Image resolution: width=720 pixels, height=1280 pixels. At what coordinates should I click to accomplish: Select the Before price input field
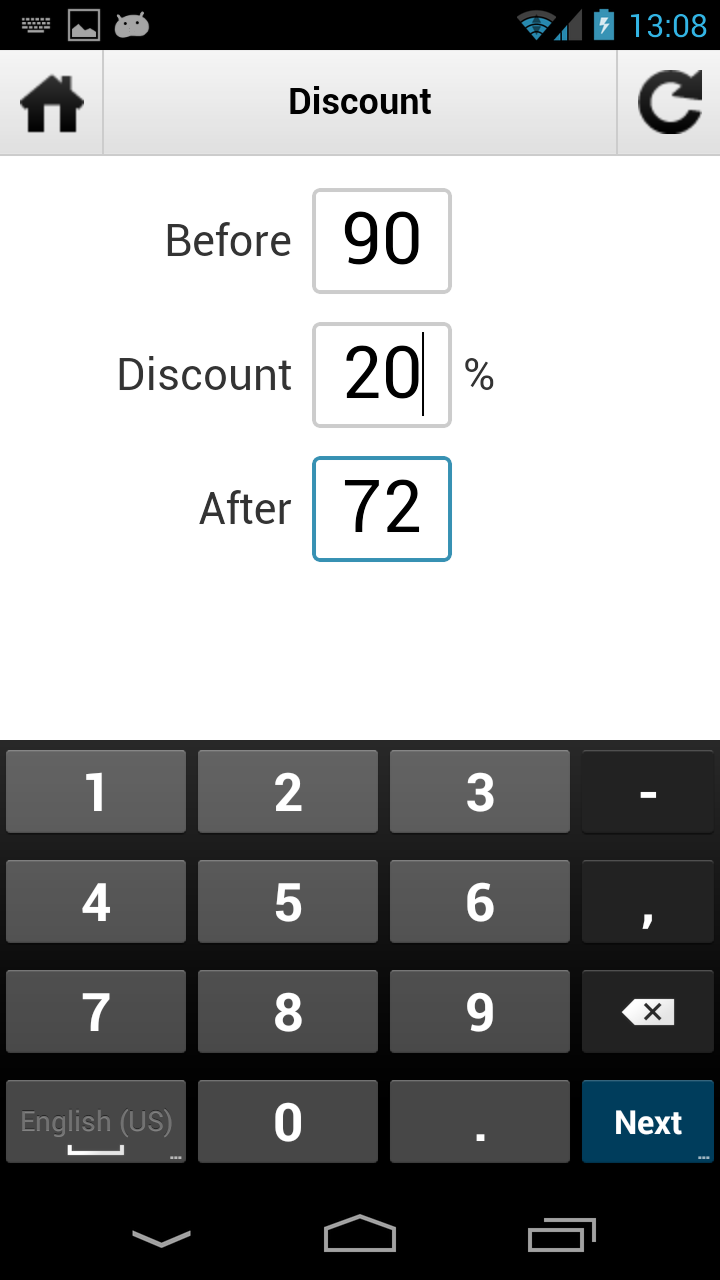point(381,241)
